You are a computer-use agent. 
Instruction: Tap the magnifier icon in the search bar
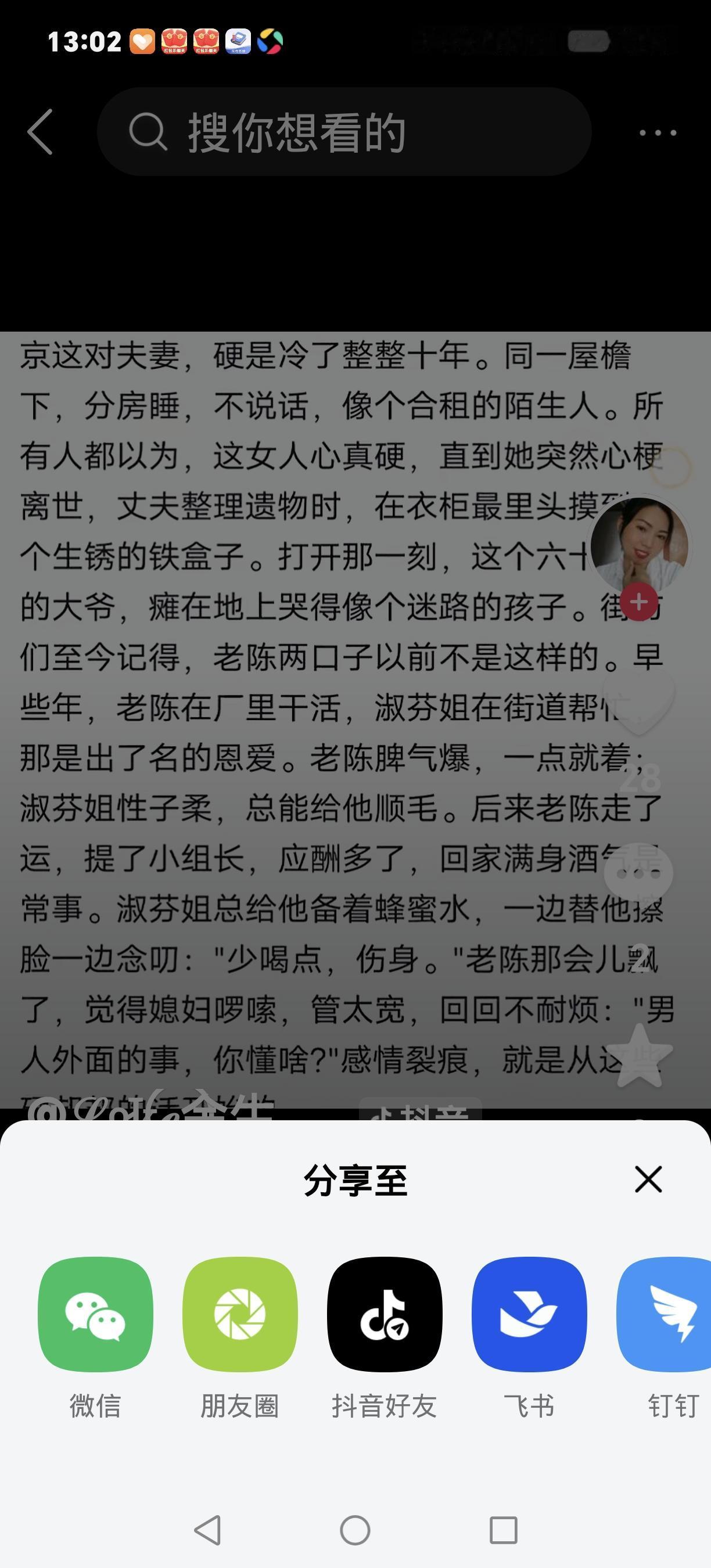coord(148,132)
